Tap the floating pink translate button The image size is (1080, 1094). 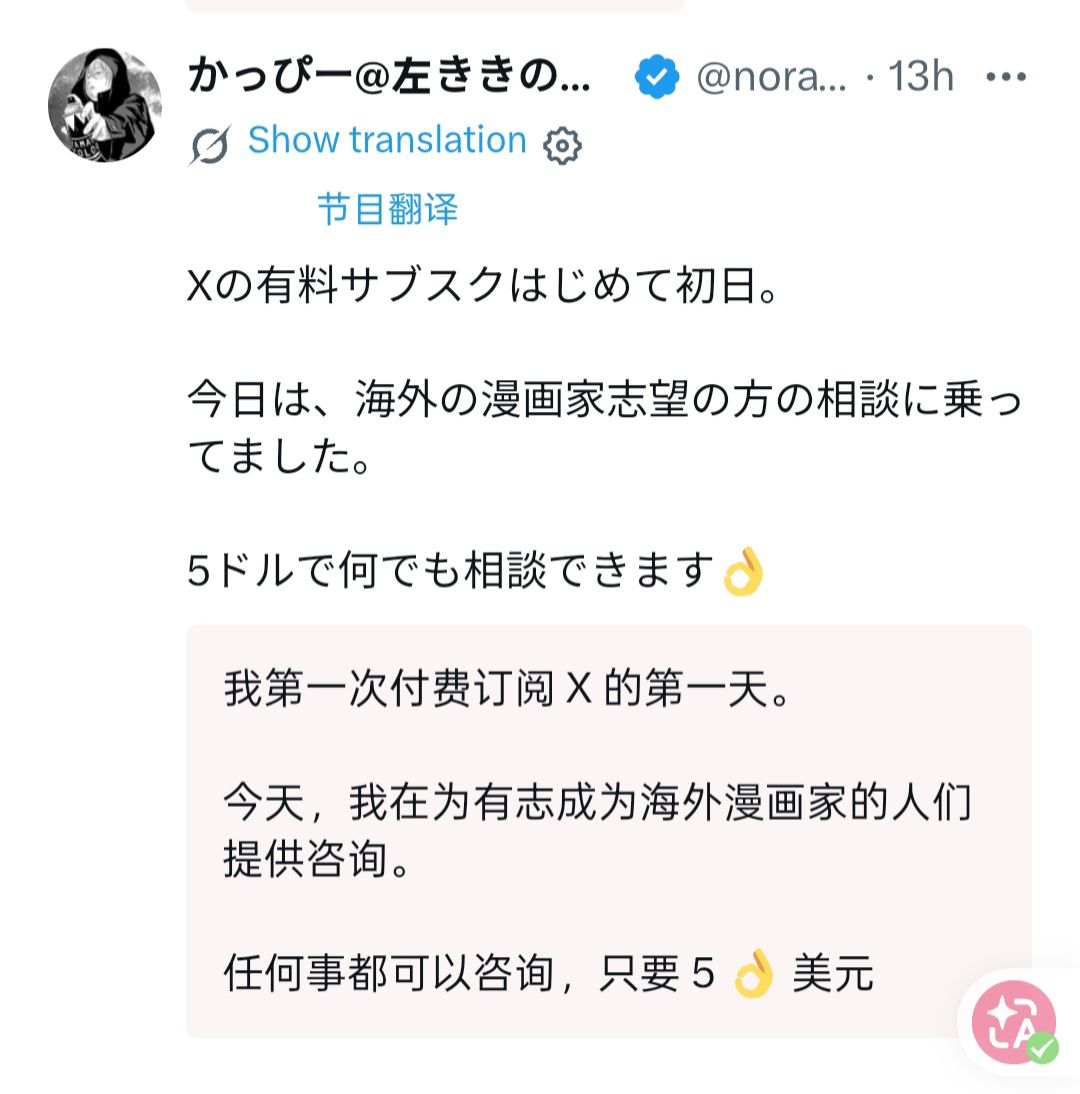1016,1022
